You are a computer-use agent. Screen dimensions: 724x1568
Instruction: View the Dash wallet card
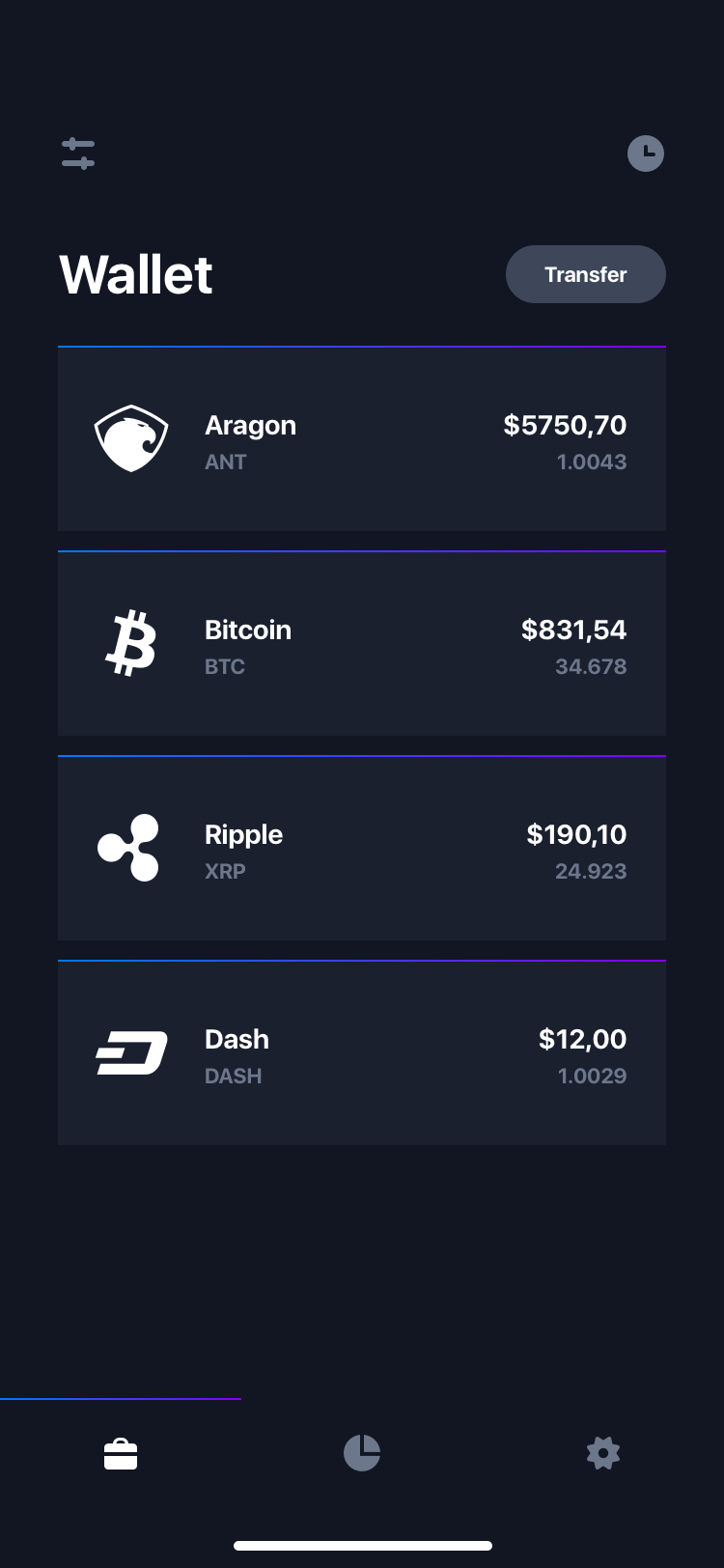click(x=362, y=1052)
